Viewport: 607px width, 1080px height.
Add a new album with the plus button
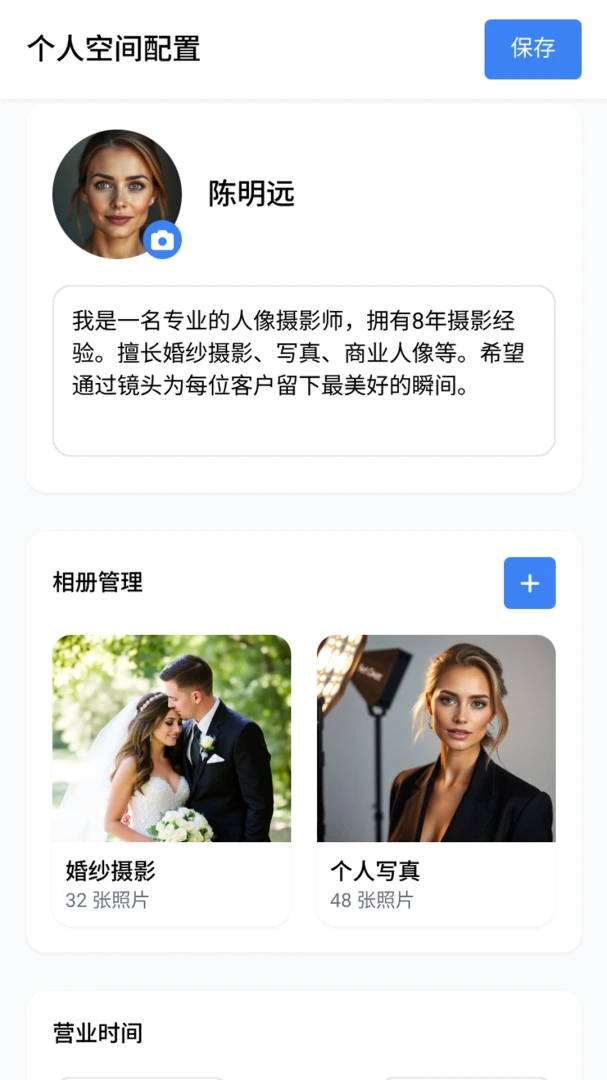pyautogui.click(x=529, y=583)
